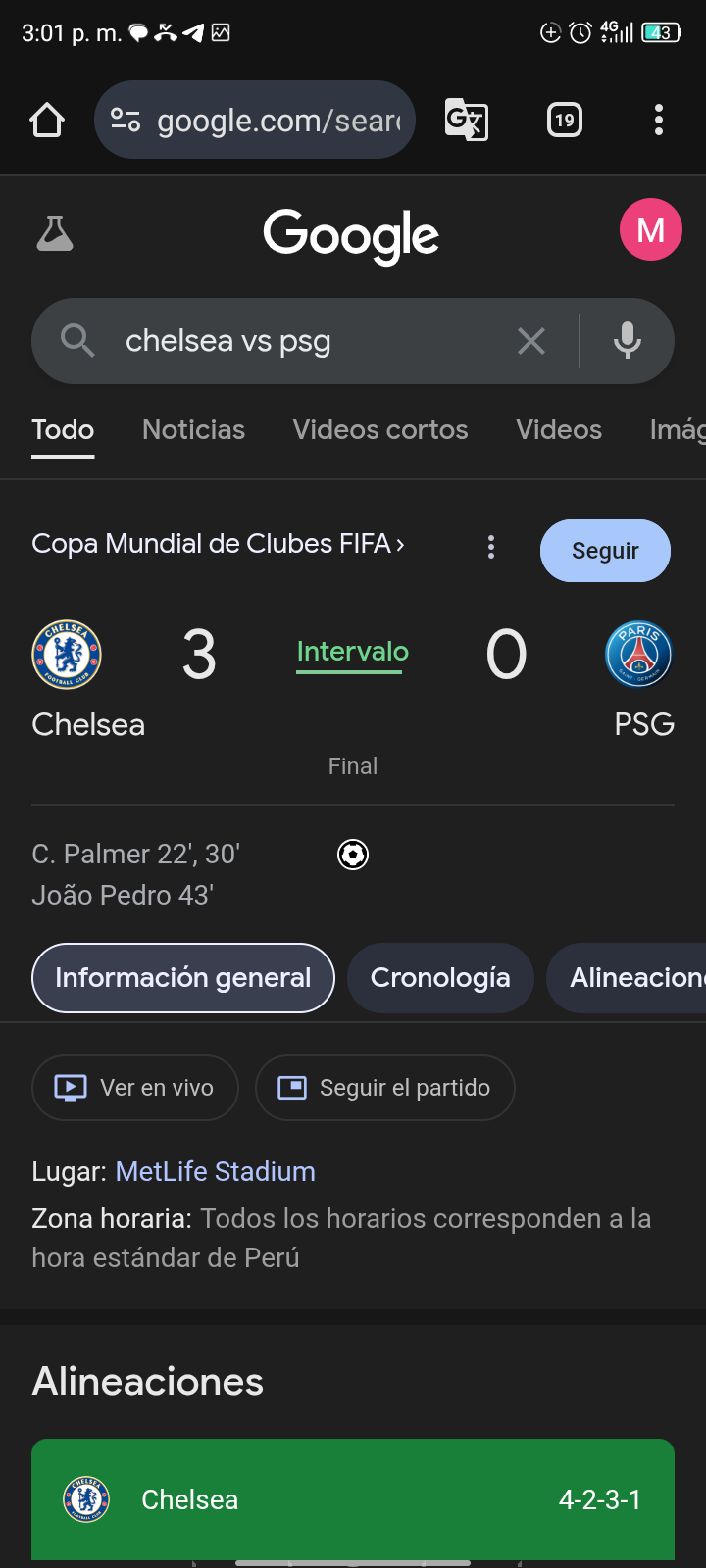Translate this page with the translate icon
This screenshot has height=1568, width=706.
[x=467, y=121]
